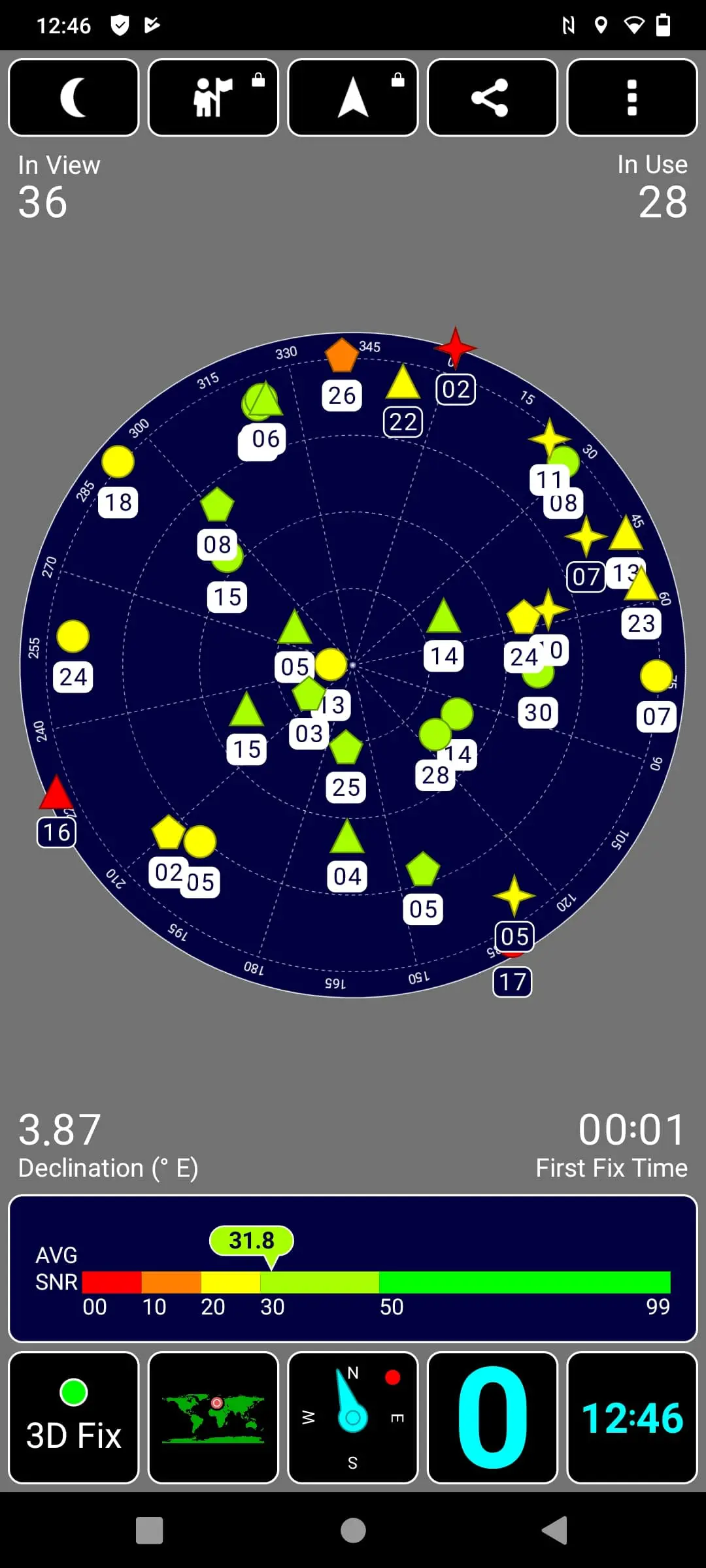Open the world map tile
Viewport: 706px width, 1568px height.
coord(213,1418)
